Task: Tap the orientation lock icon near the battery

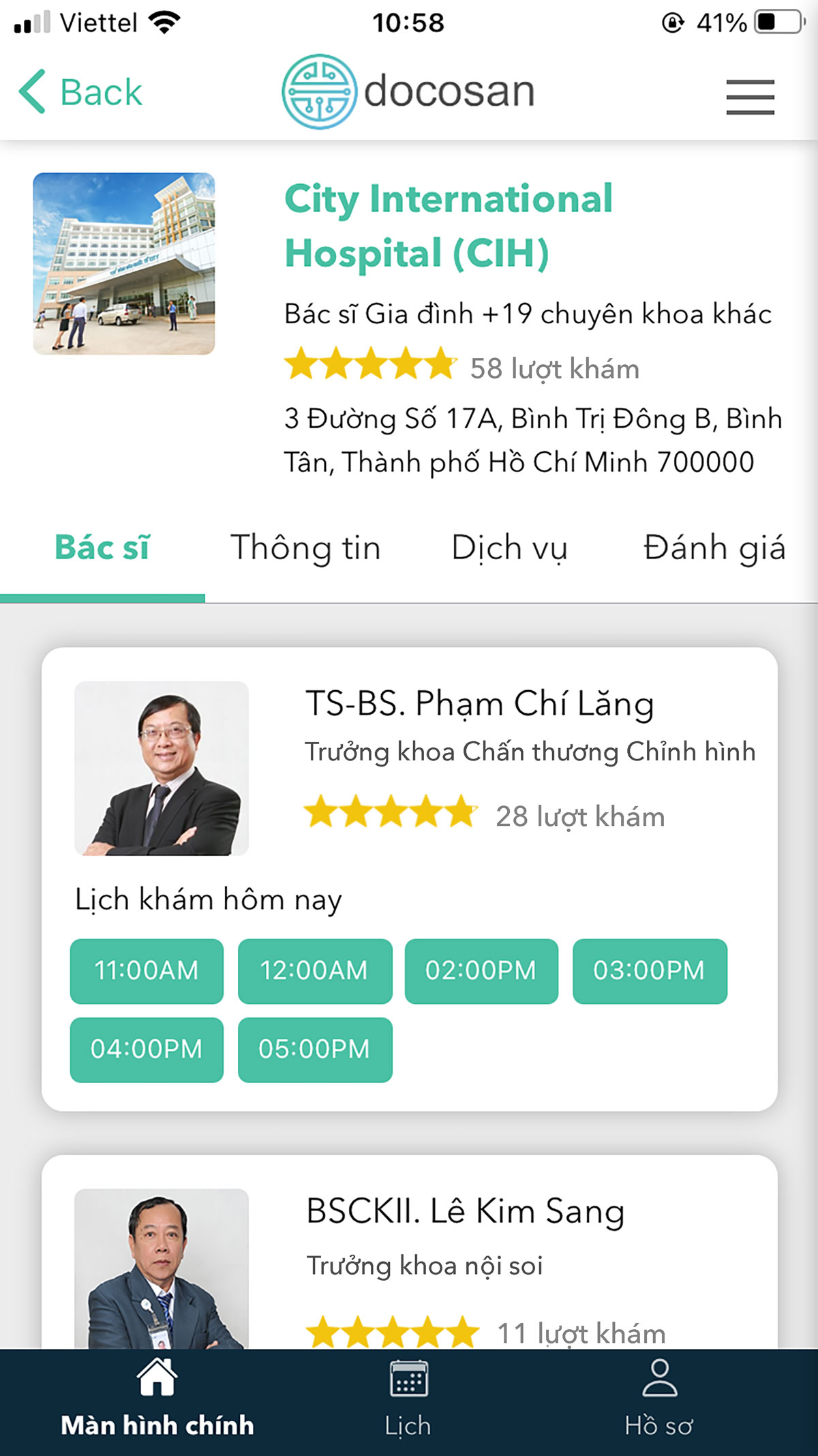Action: [672, 20]
